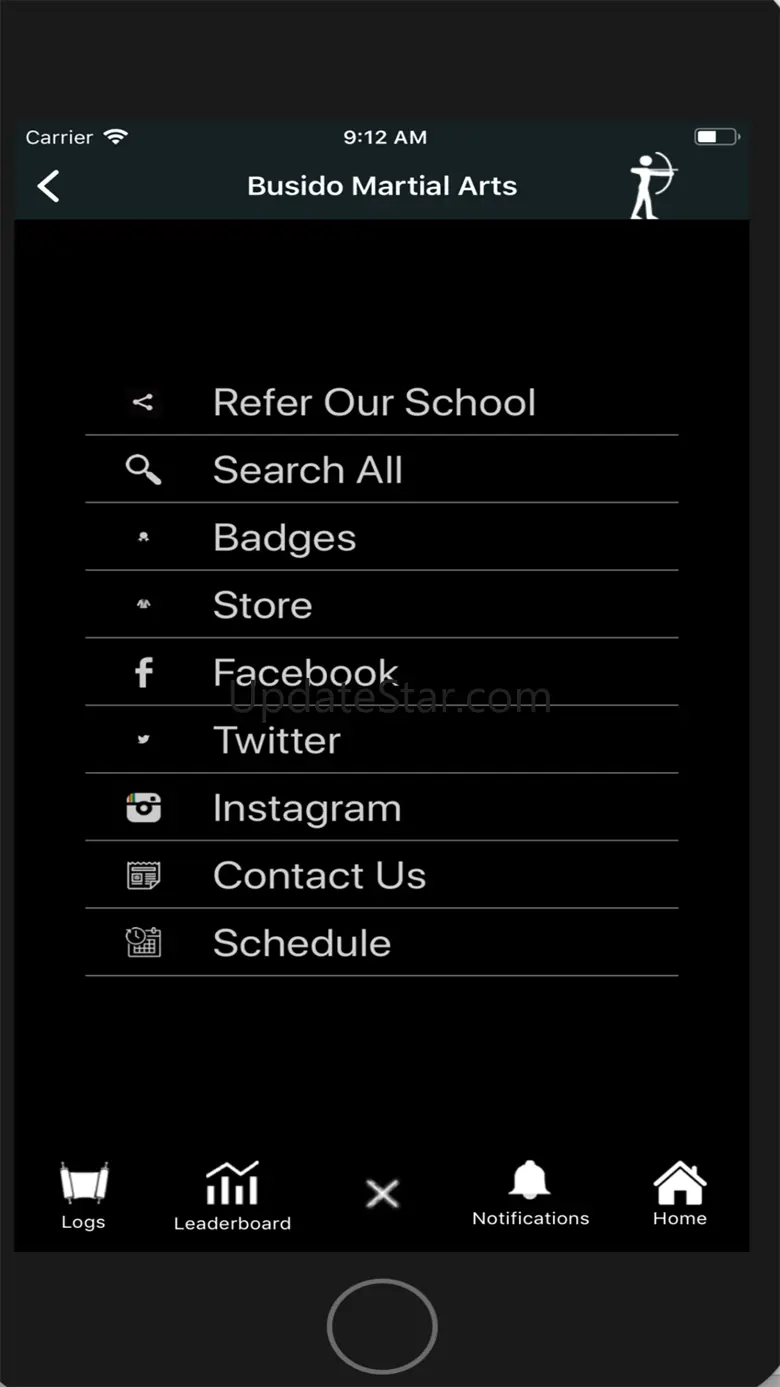Open the Store
The image size is (780, 1387).
click(x=263, y=605)
